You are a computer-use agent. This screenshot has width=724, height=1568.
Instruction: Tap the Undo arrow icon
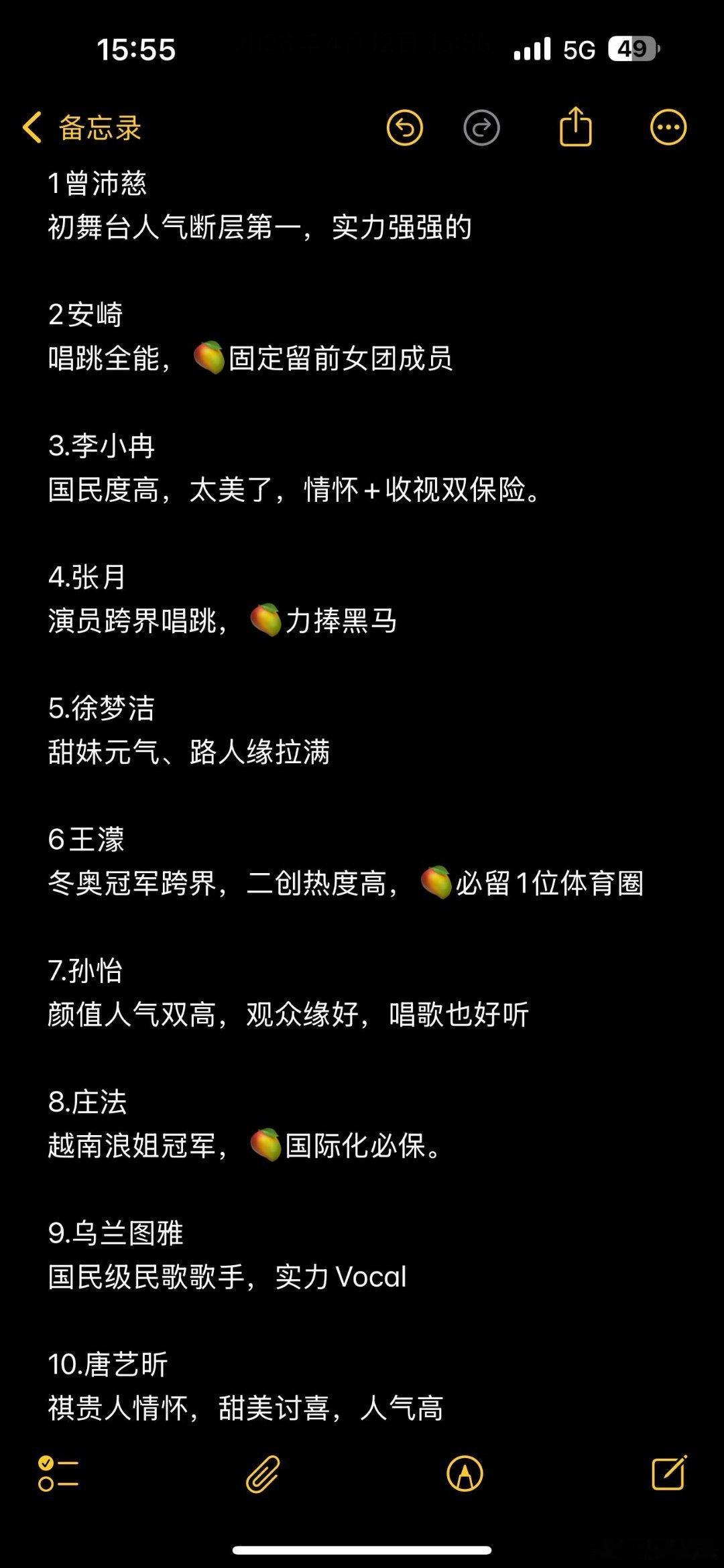click(405, 127)
